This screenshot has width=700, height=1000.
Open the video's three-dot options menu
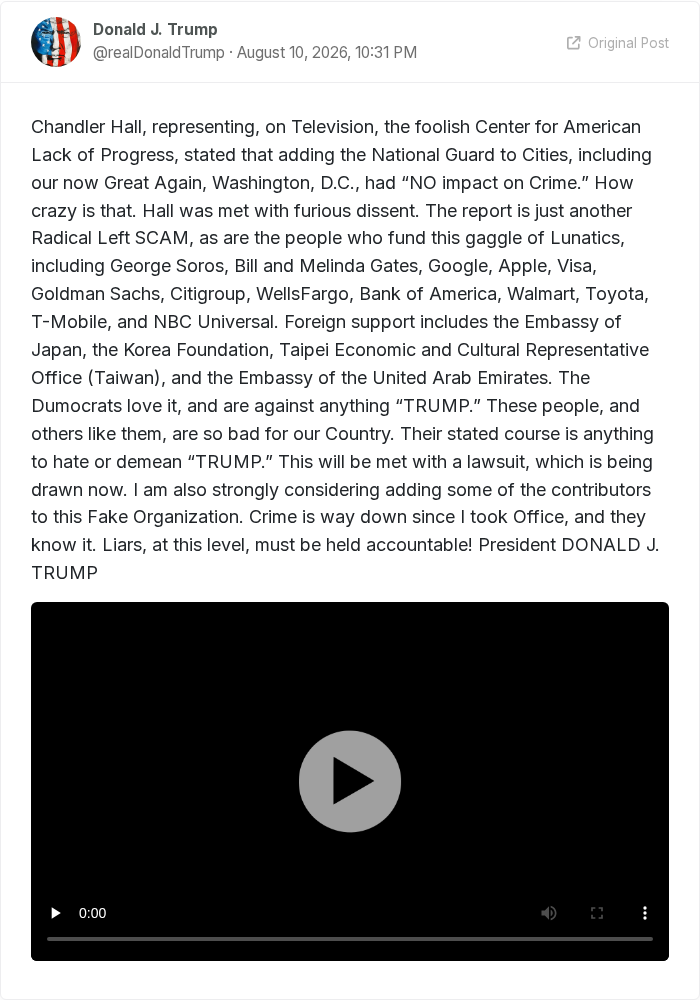(645, 913)
